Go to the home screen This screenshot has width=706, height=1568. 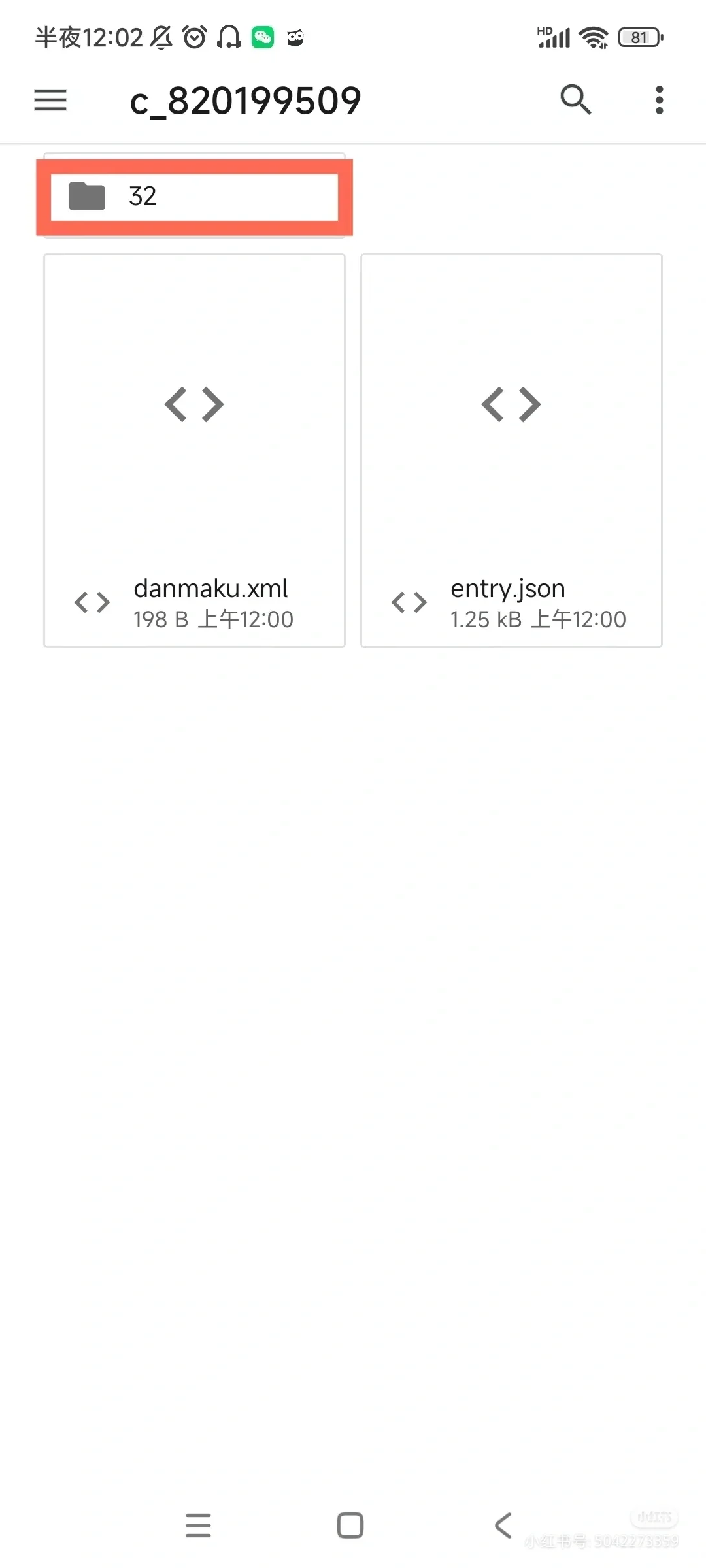[x=350, y=1526]
